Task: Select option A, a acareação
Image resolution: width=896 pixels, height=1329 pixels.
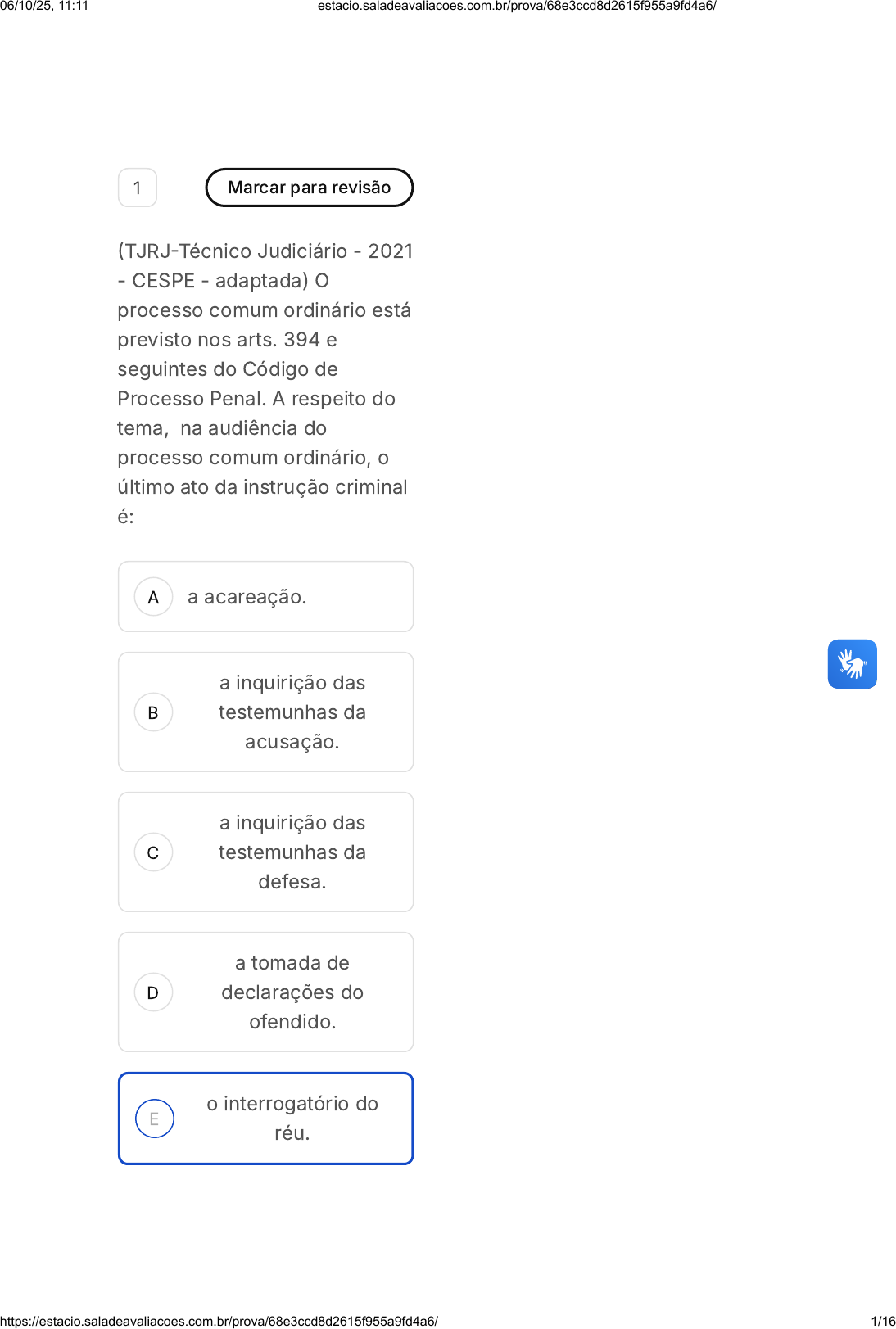Action: click(x=265, y=597)
